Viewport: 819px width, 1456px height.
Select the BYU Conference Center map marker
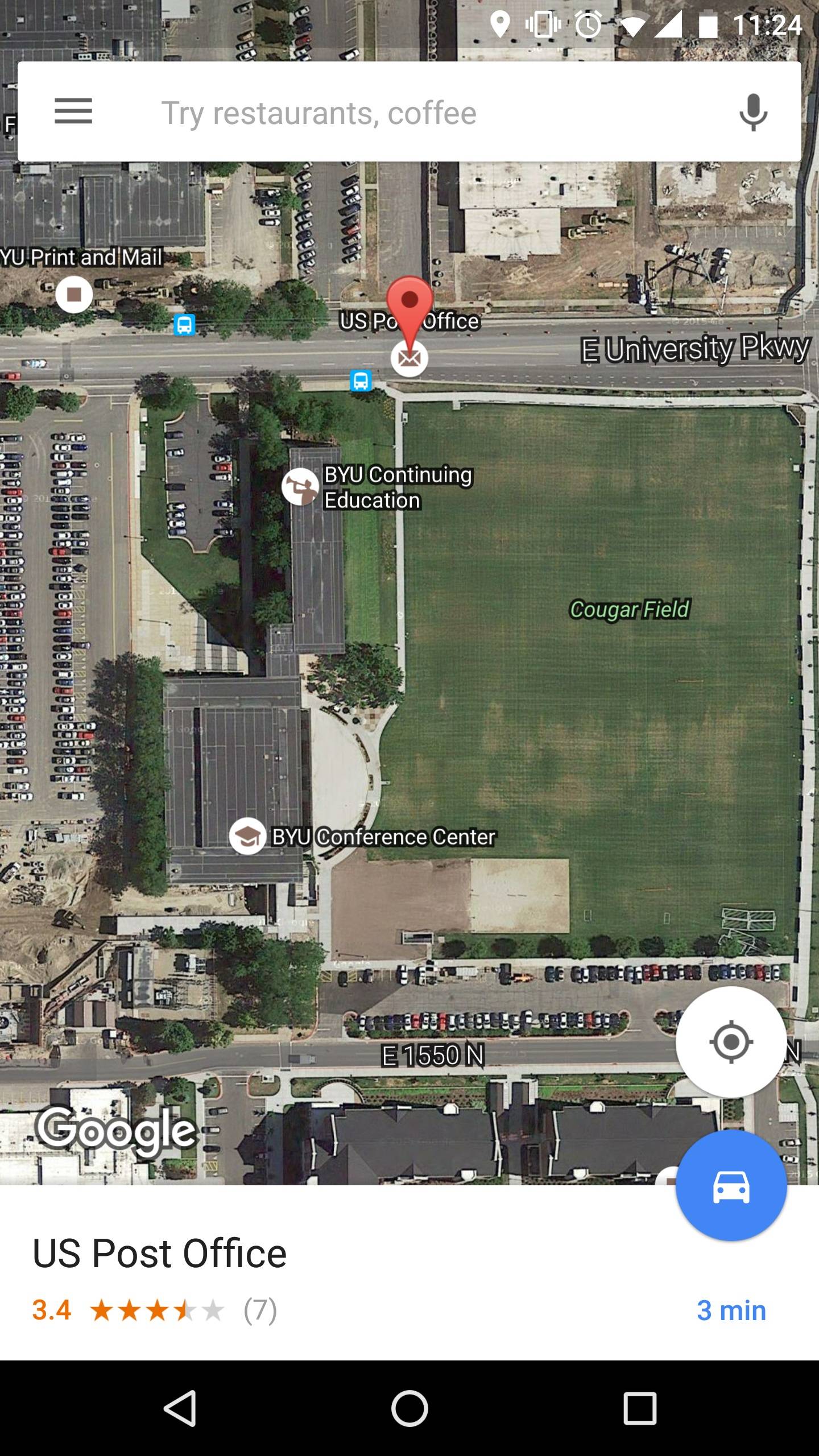tap(247, 836)
